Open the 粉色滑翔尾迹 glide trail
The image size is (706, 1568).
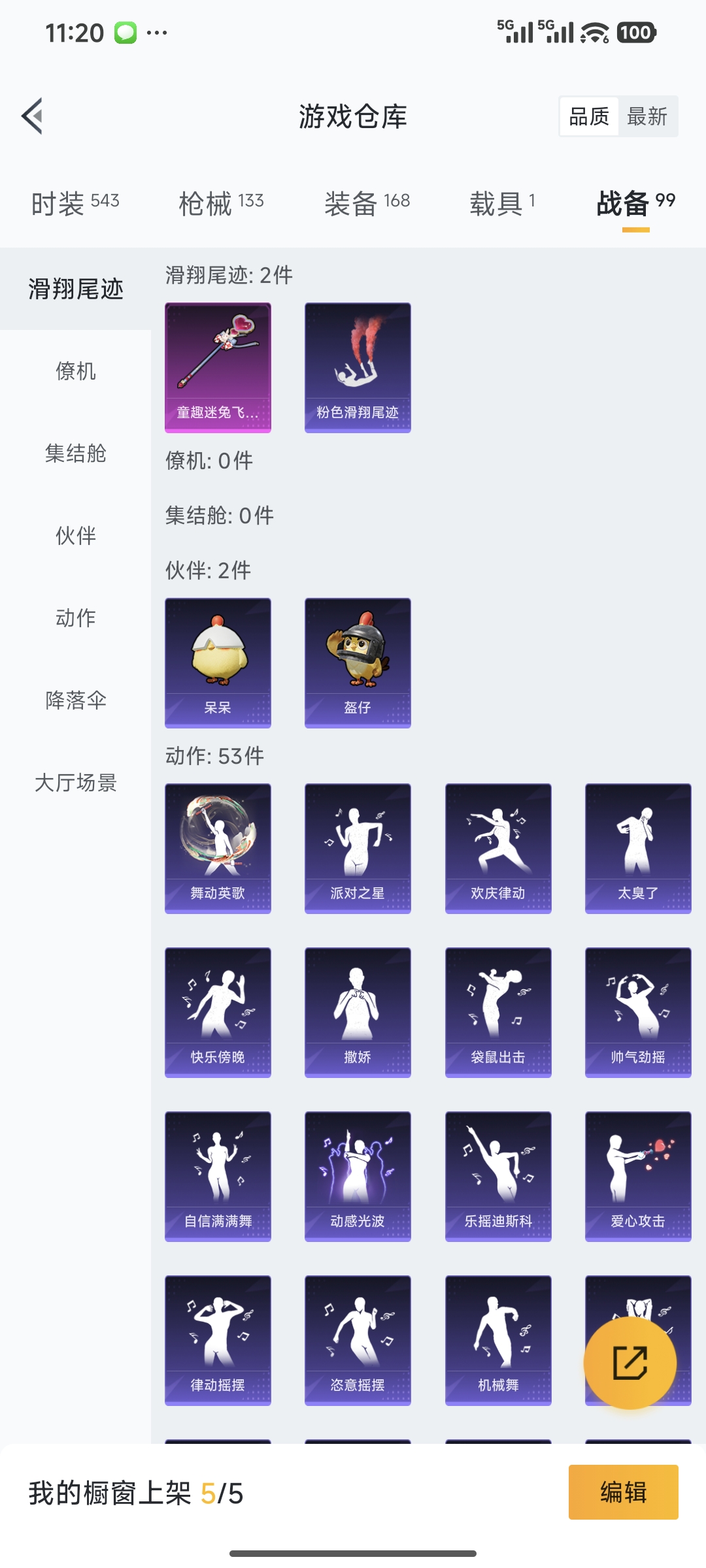tap(358, 367)
